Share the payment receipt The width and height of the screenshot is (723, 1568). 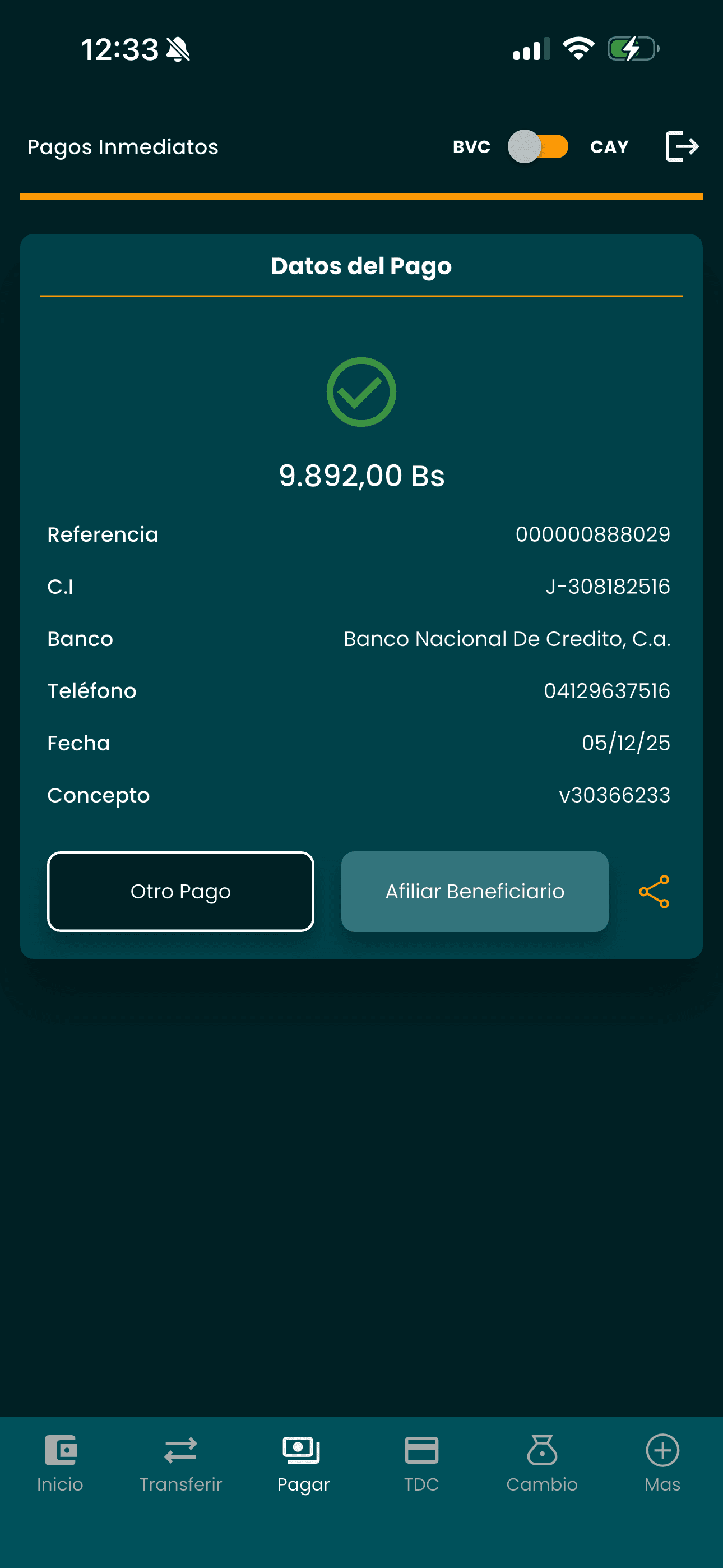[x=654, y=892]
